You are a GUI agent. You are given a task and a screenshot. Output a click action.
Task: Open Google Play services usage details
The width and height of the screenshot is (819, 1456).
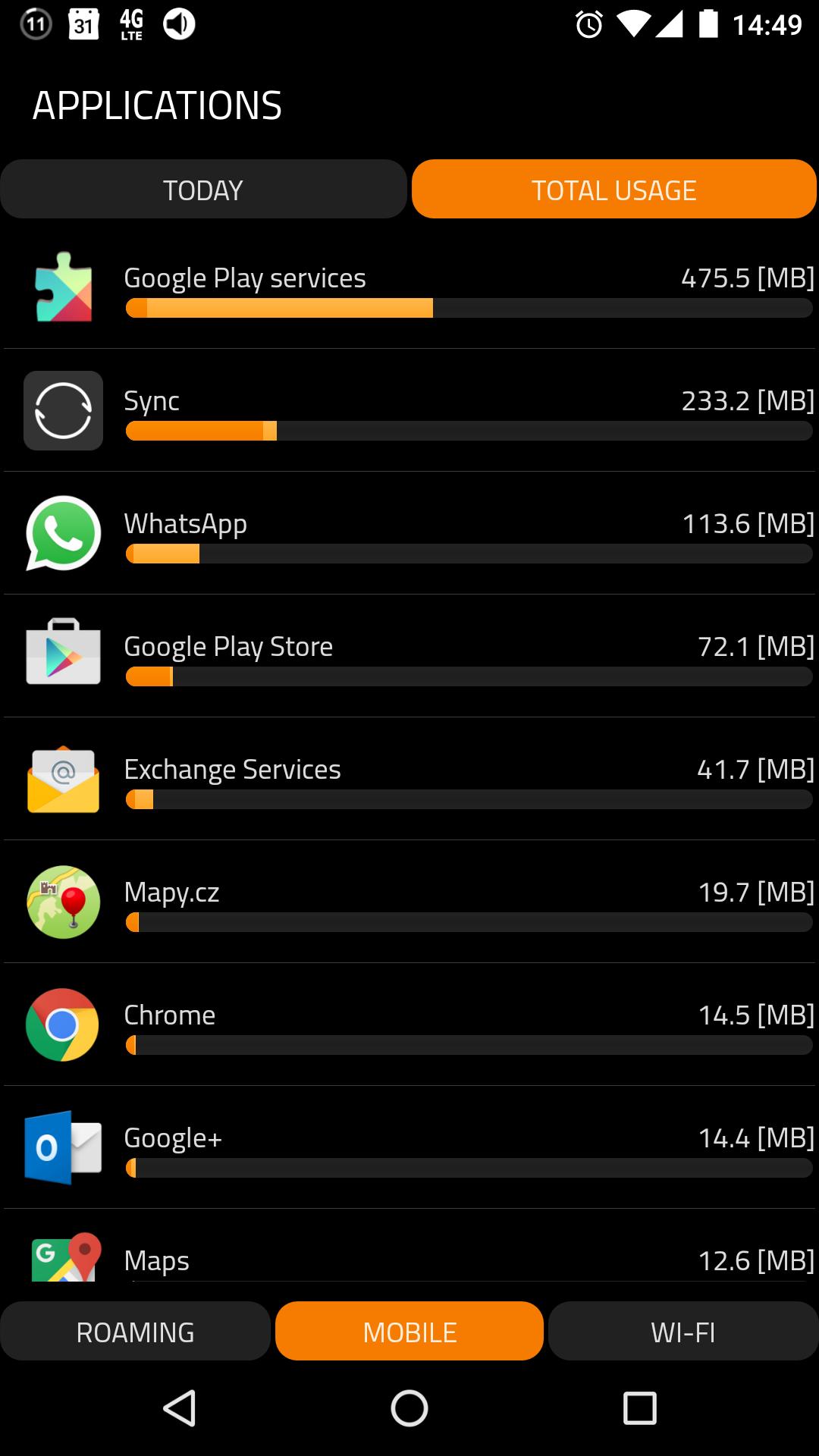coord(409,288)
